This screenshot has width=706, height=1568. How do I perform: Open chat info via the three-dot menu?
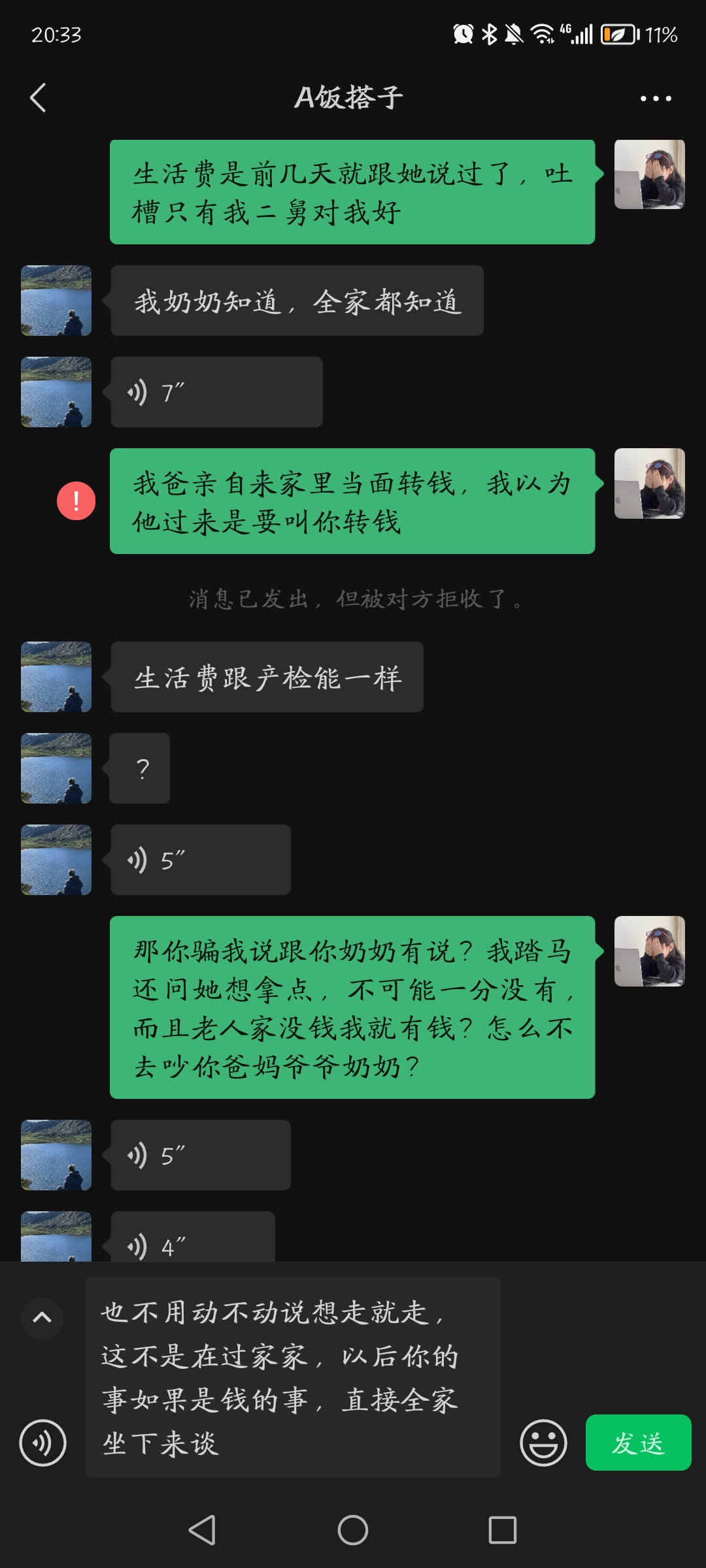[655, 99]
